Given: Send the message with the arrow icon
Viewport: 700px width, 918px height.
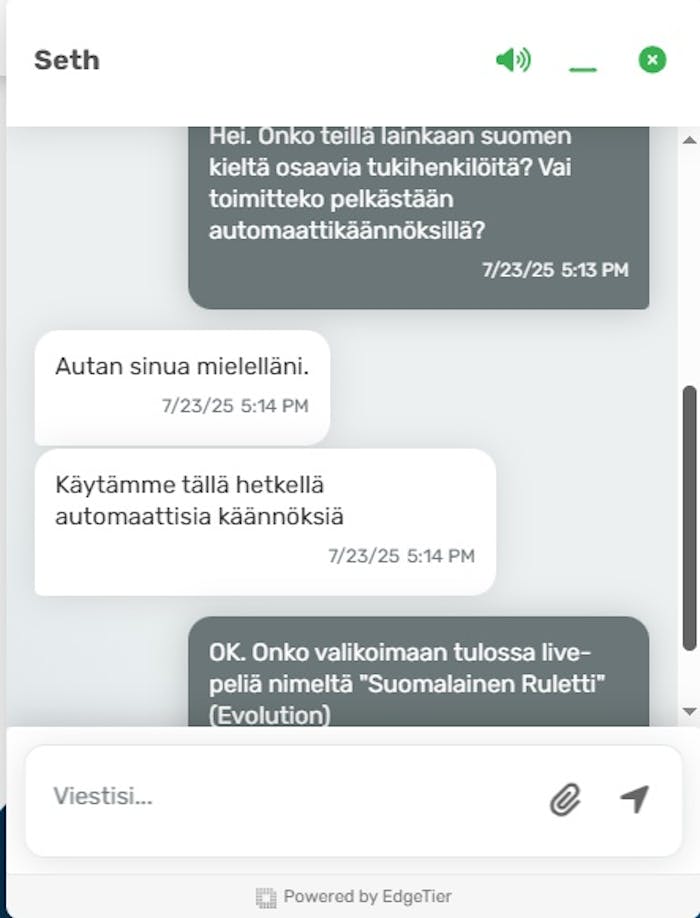Looking at the screenshot, I should [x=634, y=798].
